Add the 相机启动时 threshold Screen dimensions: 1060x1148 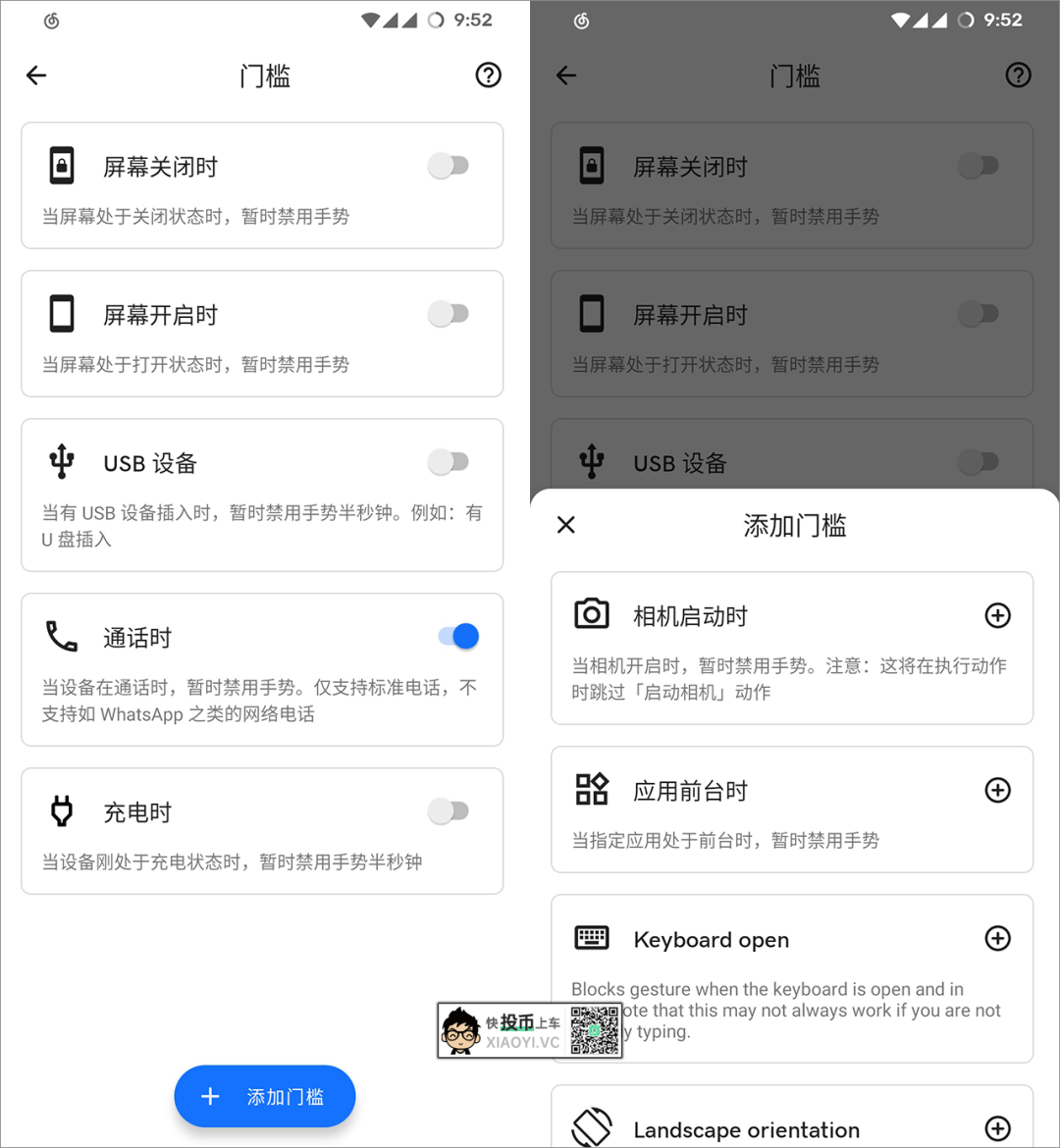pos(997,615)
